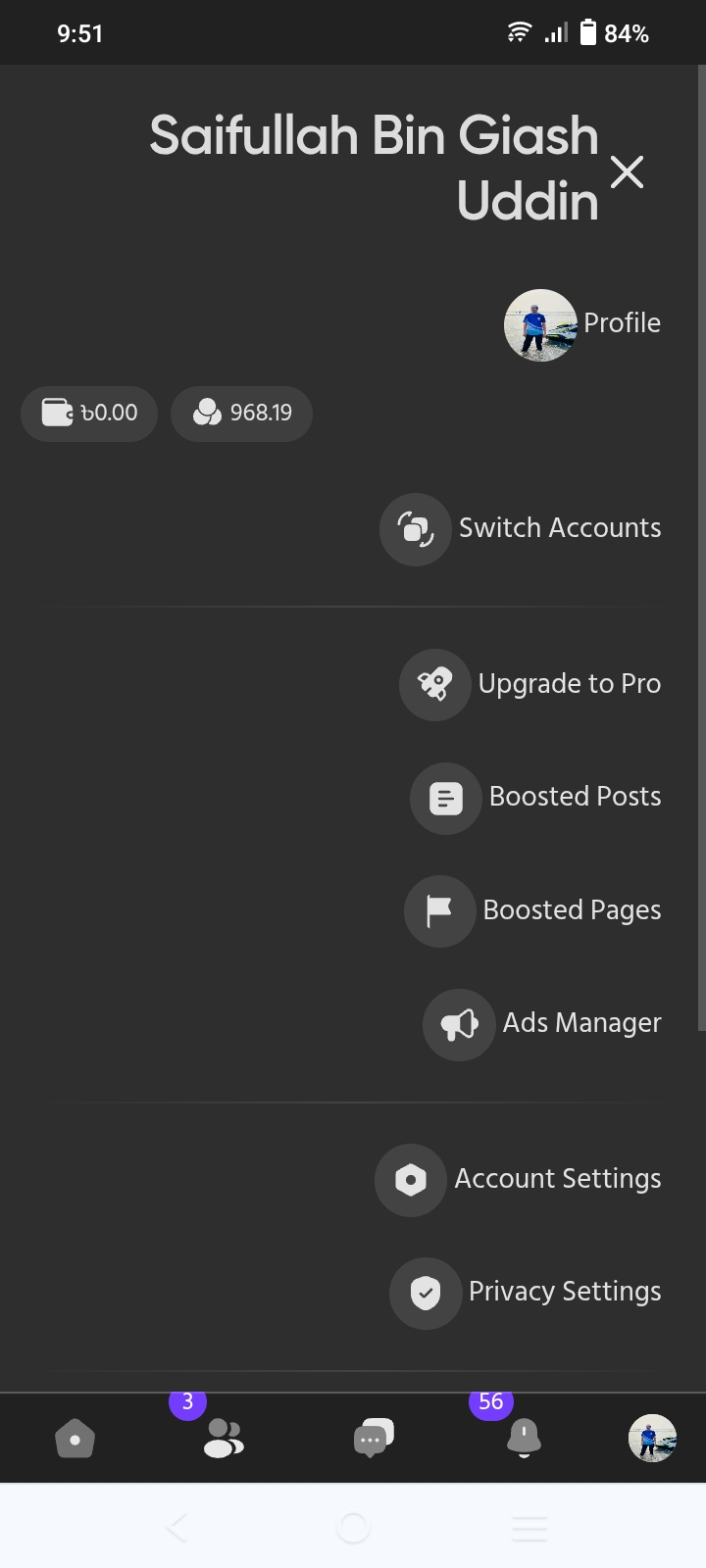Open the messages tab

[x=374, y=1439]
